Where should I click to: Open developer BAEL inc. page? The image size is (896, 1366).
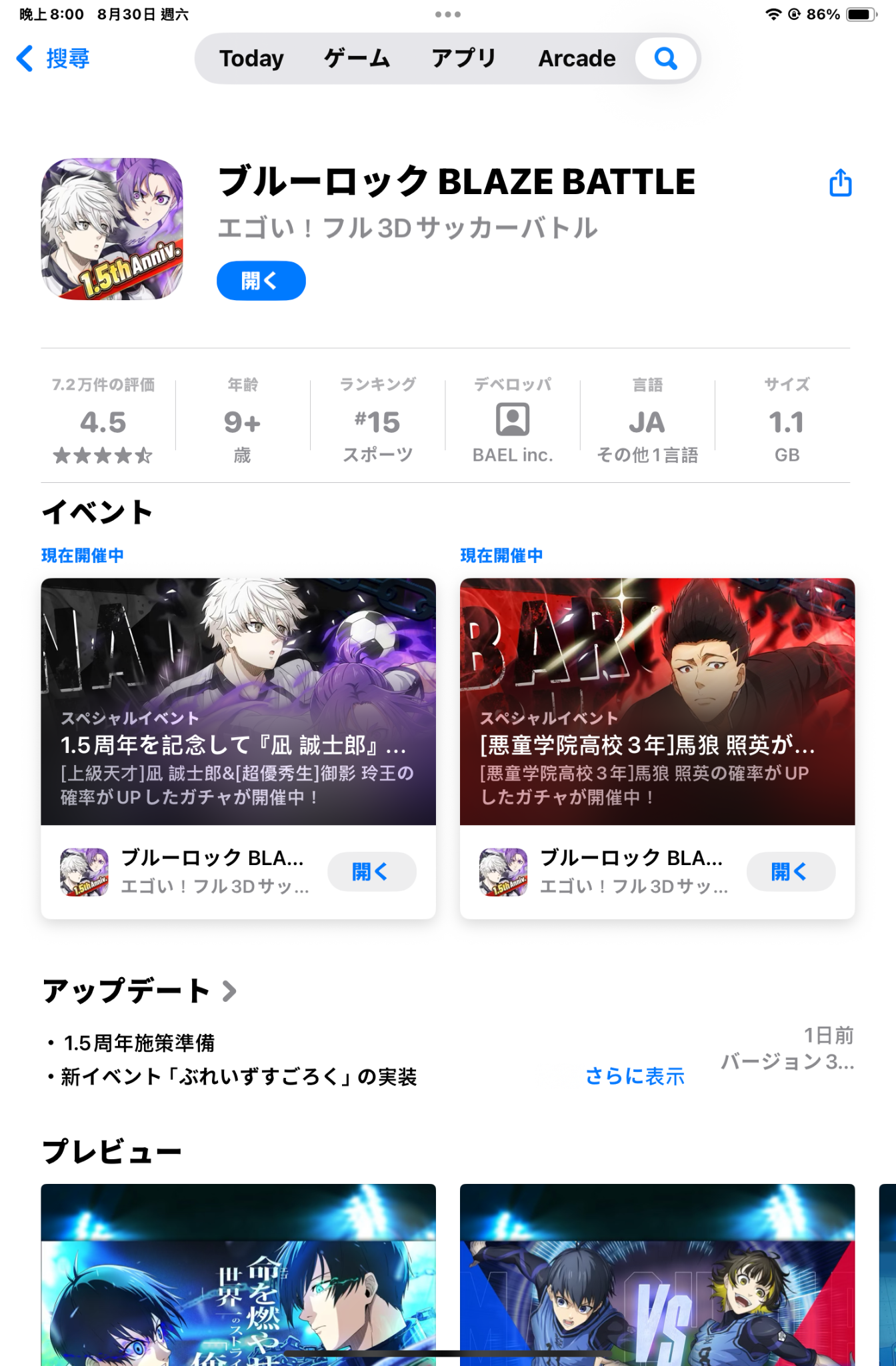pyautogui.click(x=512, y=422)
